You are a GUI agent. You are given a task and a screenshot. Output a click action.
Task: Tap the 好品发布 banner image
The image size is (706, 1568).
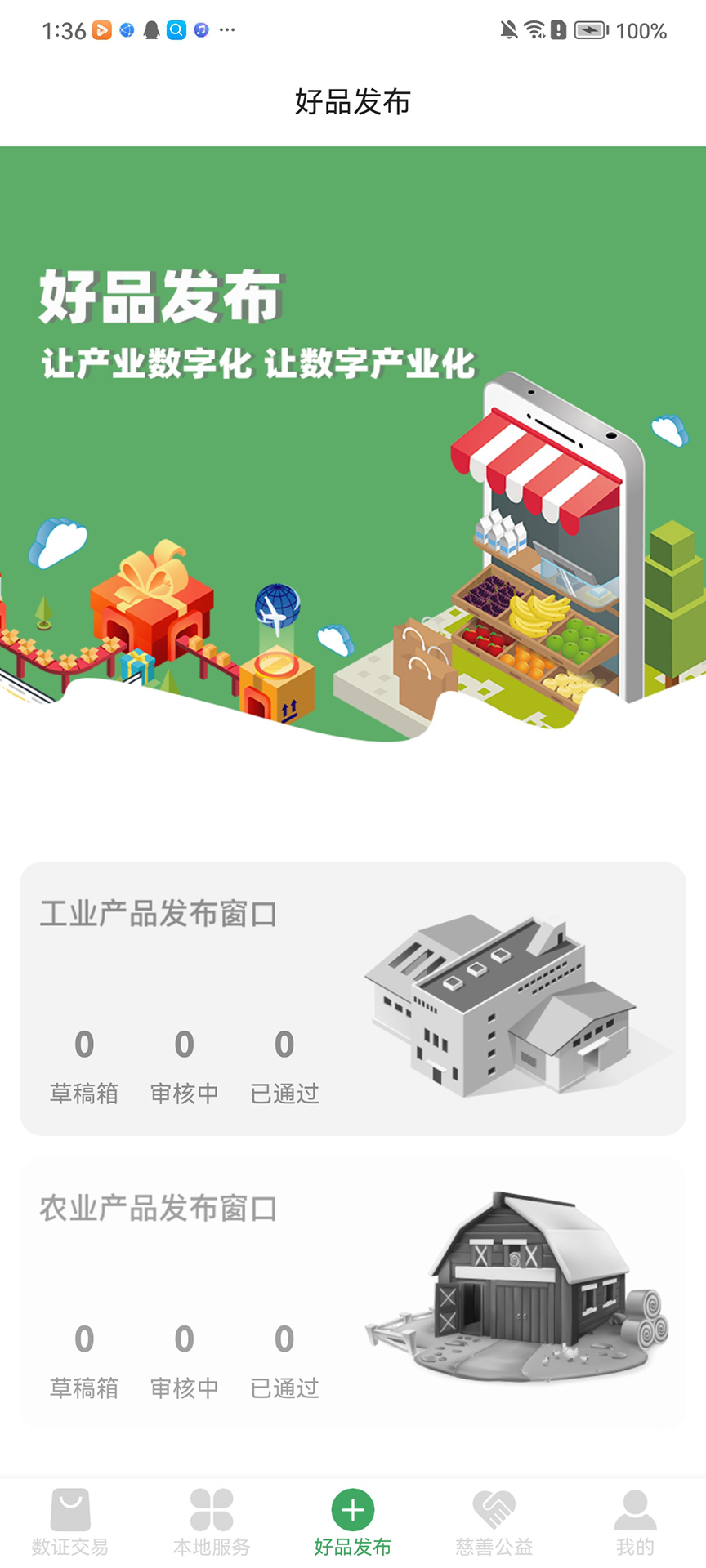pyautogui.click(x=353, y=449)
